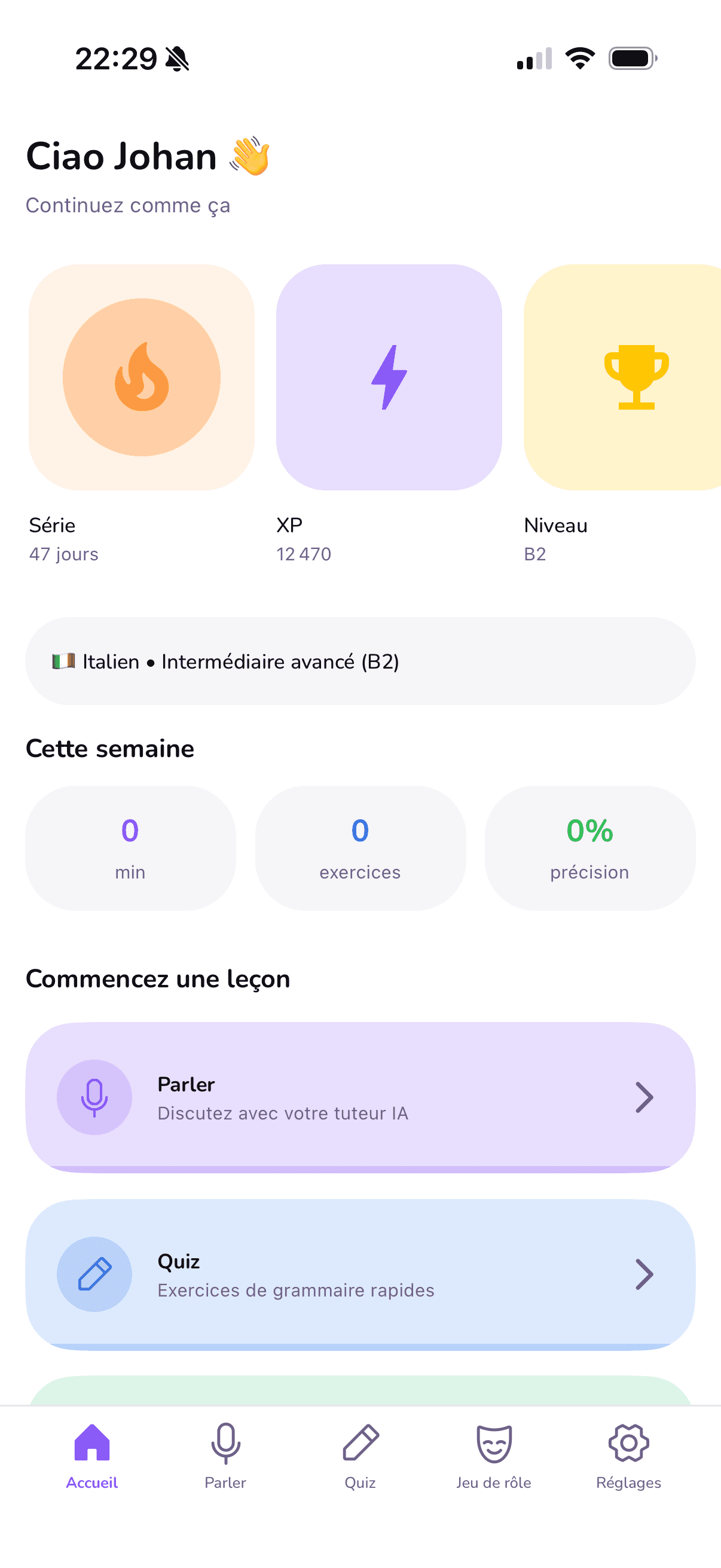The height and width of the screenshot is (1568, 721).
Task: Select the Quiz tab in bottom bar
Action: click(x=360, y=1456)
